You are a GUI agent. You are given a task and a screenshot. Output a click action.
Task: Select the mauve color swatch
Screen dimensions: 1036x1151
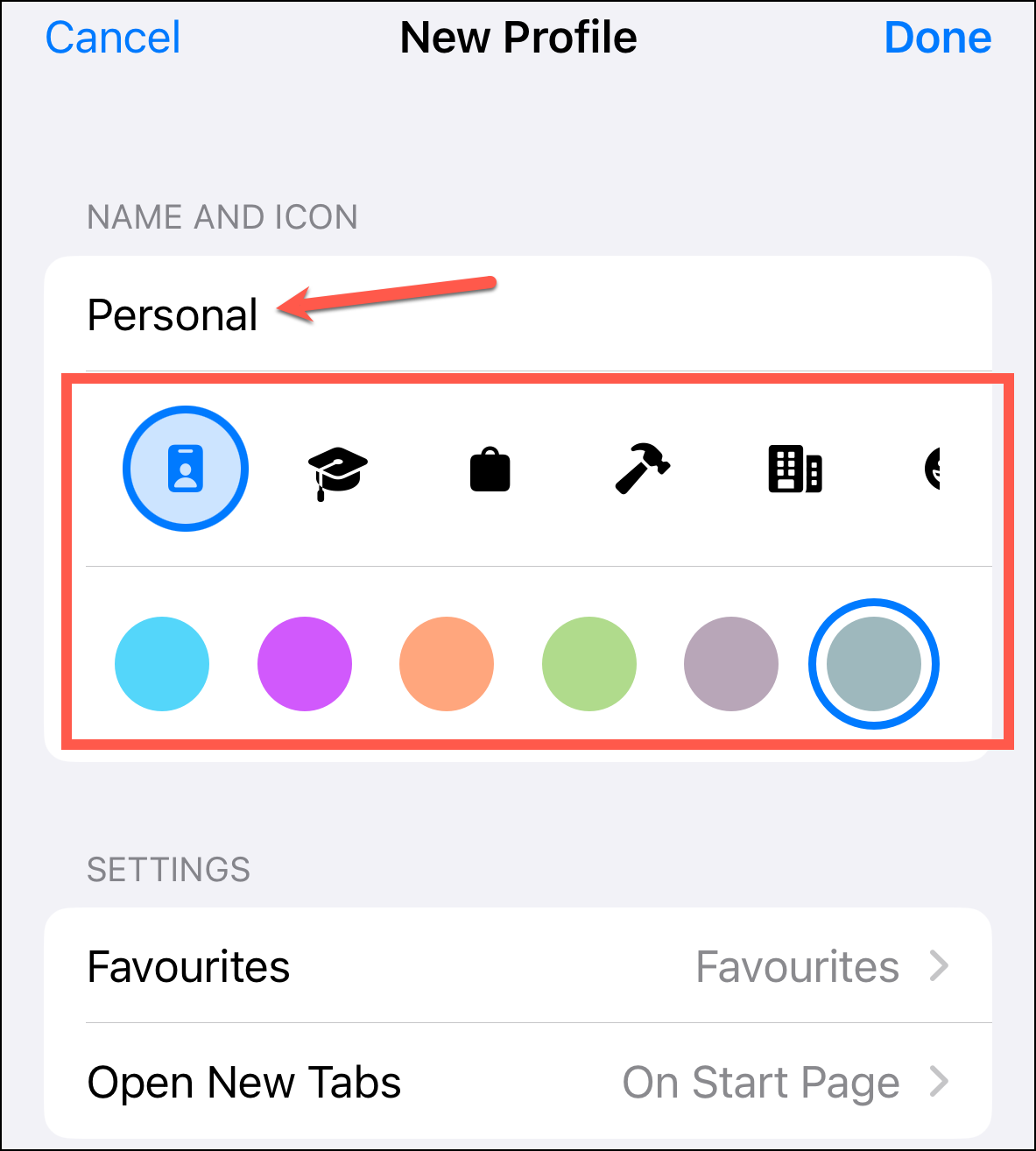pos(731,664)
